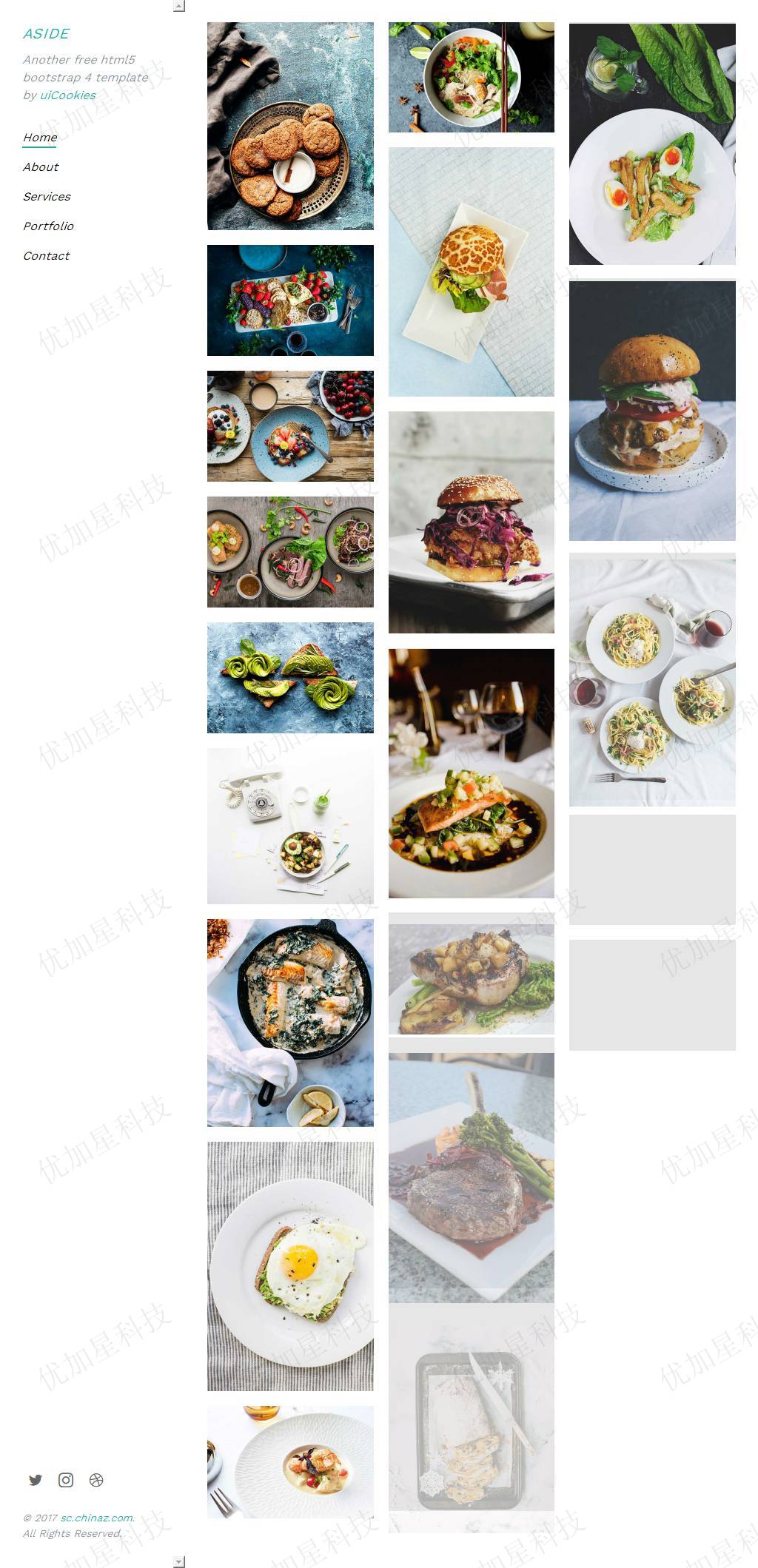View the three pasta plates photo
The height and width of the screenshot is (1568, 758).
[x=652, y=681]
